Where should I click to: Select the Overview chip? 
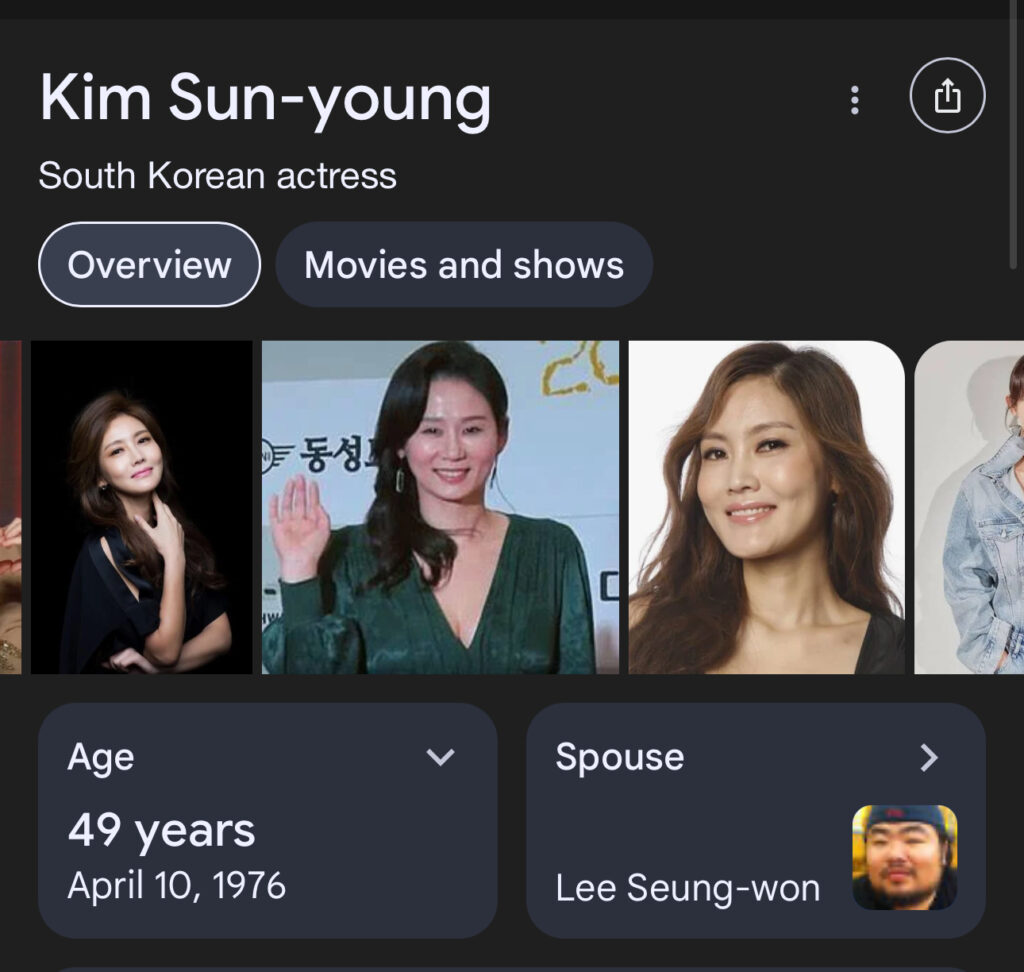(x=149, y=265)
